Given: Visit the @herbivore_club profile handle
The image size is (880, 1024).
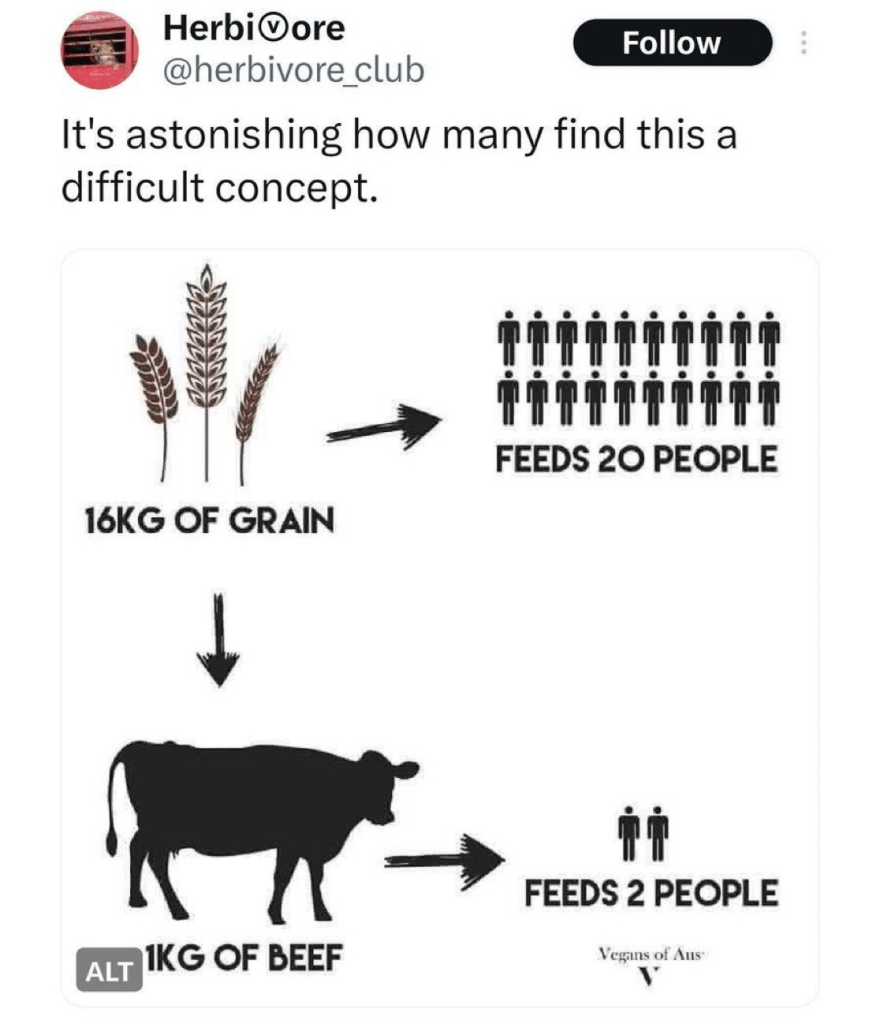Looking at the screenshot, I should pos(293,70).
